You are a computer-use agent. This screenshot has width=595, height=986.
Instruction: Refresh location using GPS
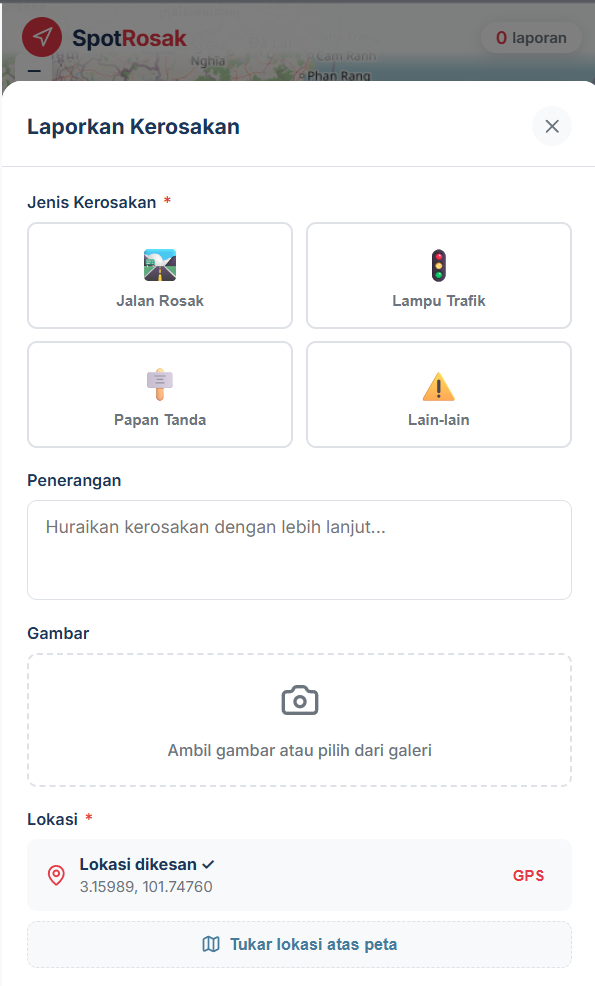(528, 875)
